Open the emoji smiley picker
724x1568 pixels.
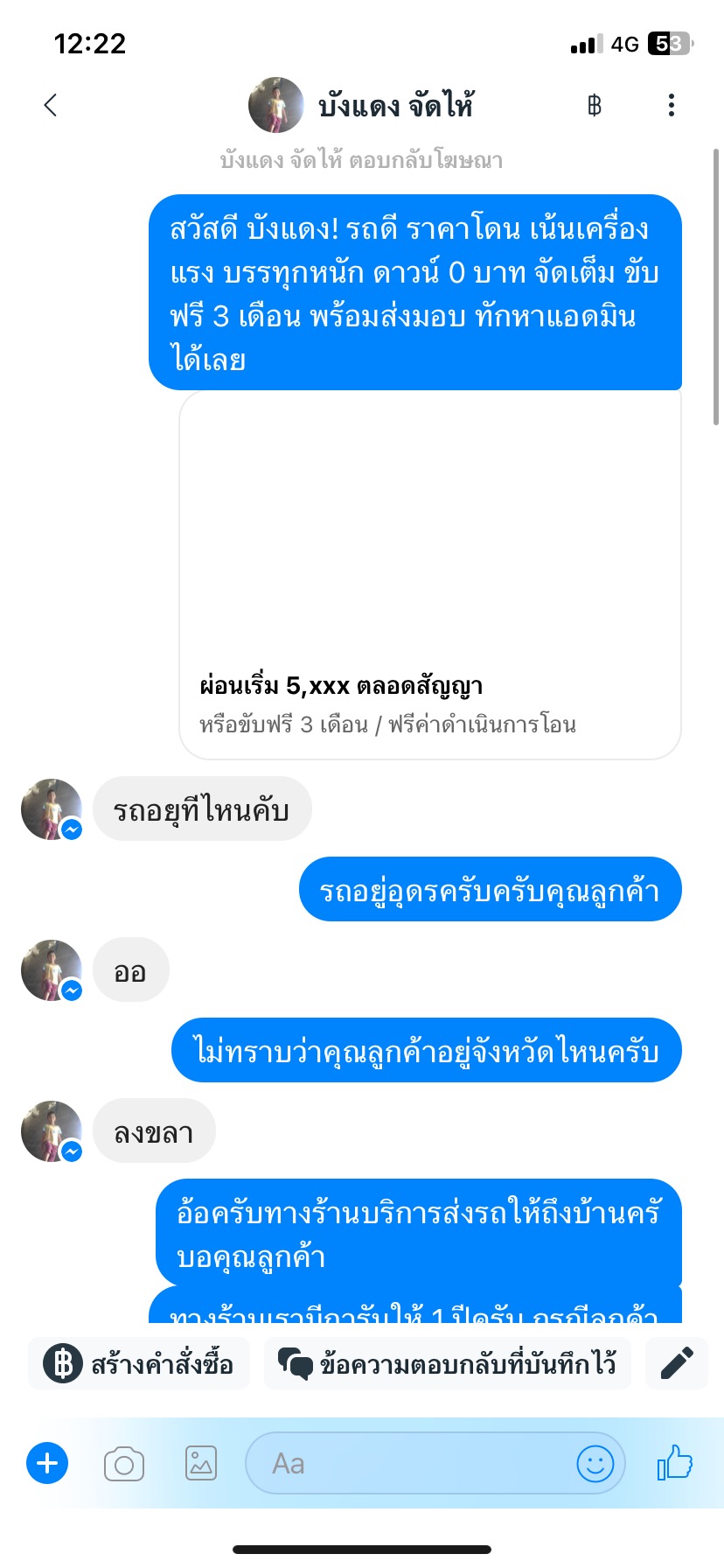[x=595, y=1463]
